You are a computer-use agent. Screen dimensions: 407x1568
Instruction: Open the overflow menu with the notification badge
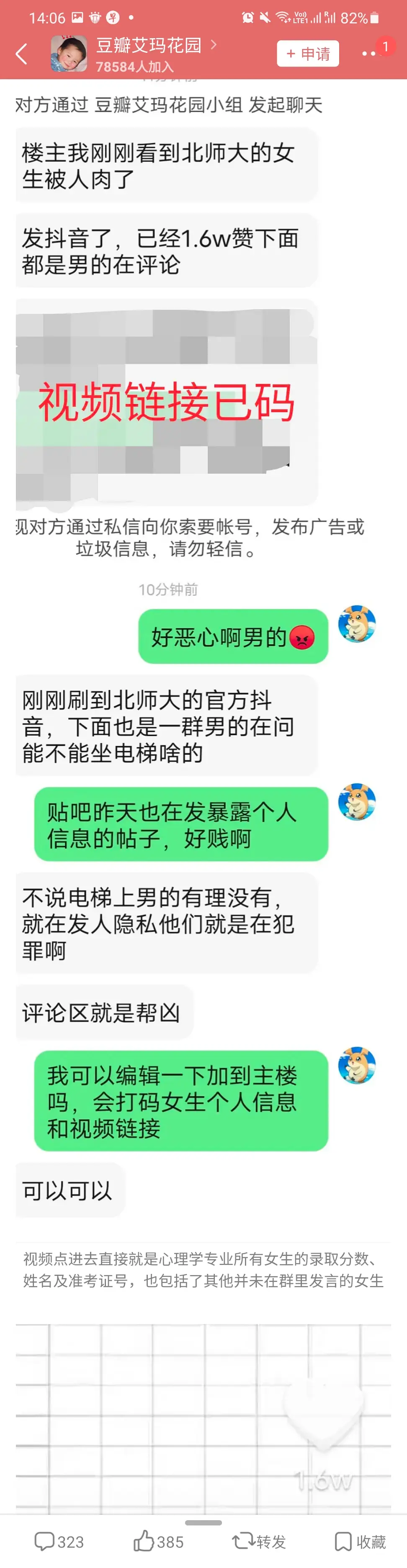click(x=368, y=54)
